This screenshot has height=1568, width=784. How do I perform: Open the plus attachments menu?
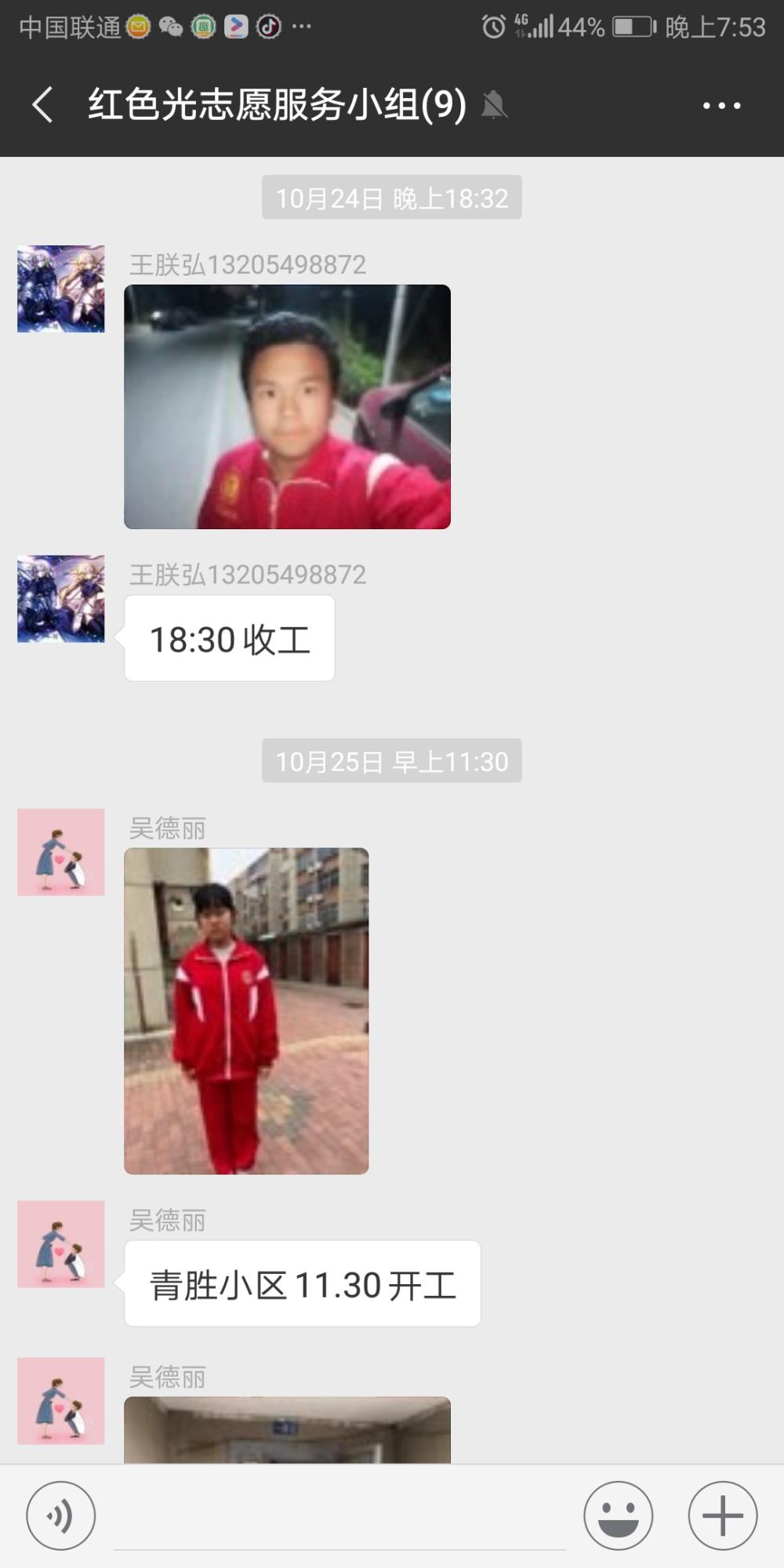tap(723, 1515)
